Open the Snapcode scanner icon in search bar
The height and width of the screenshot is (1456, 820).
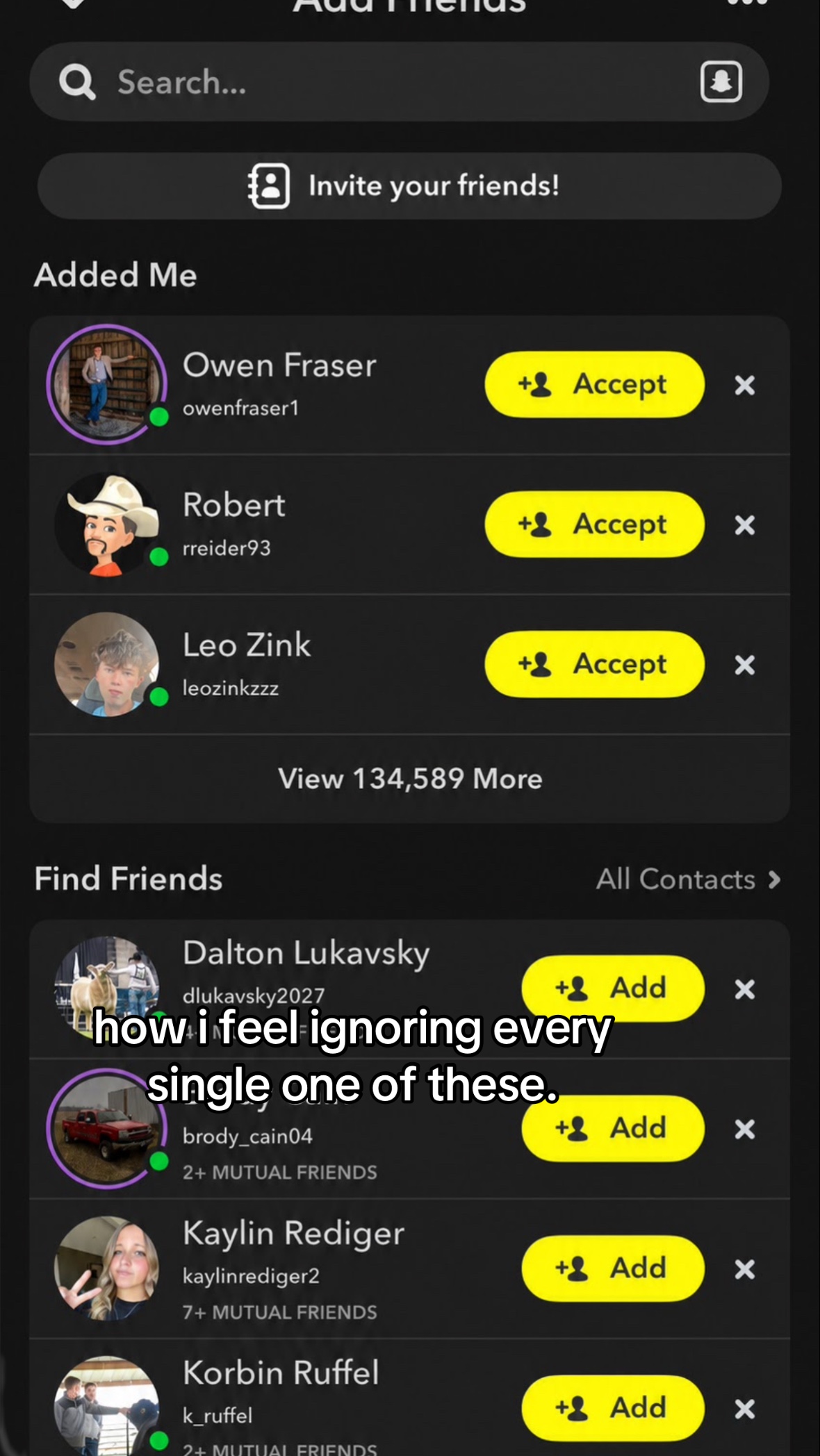click(721, 82)
